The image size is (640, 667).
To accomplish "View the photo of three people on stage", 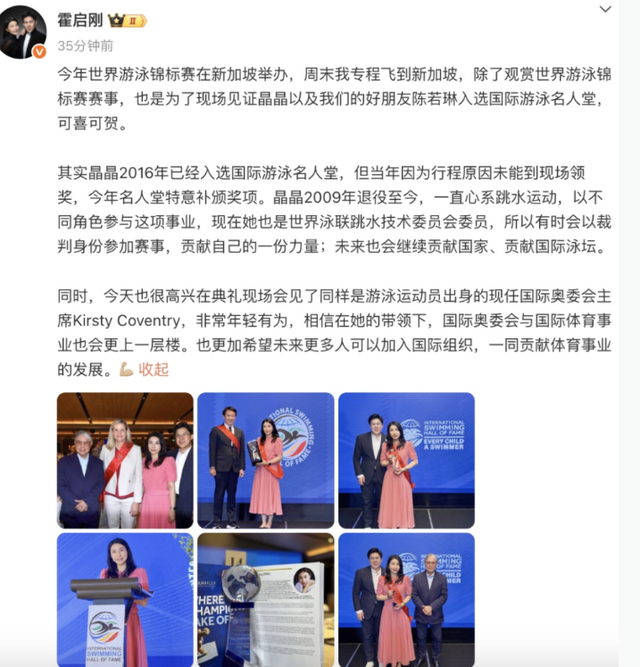I will 406,600.
